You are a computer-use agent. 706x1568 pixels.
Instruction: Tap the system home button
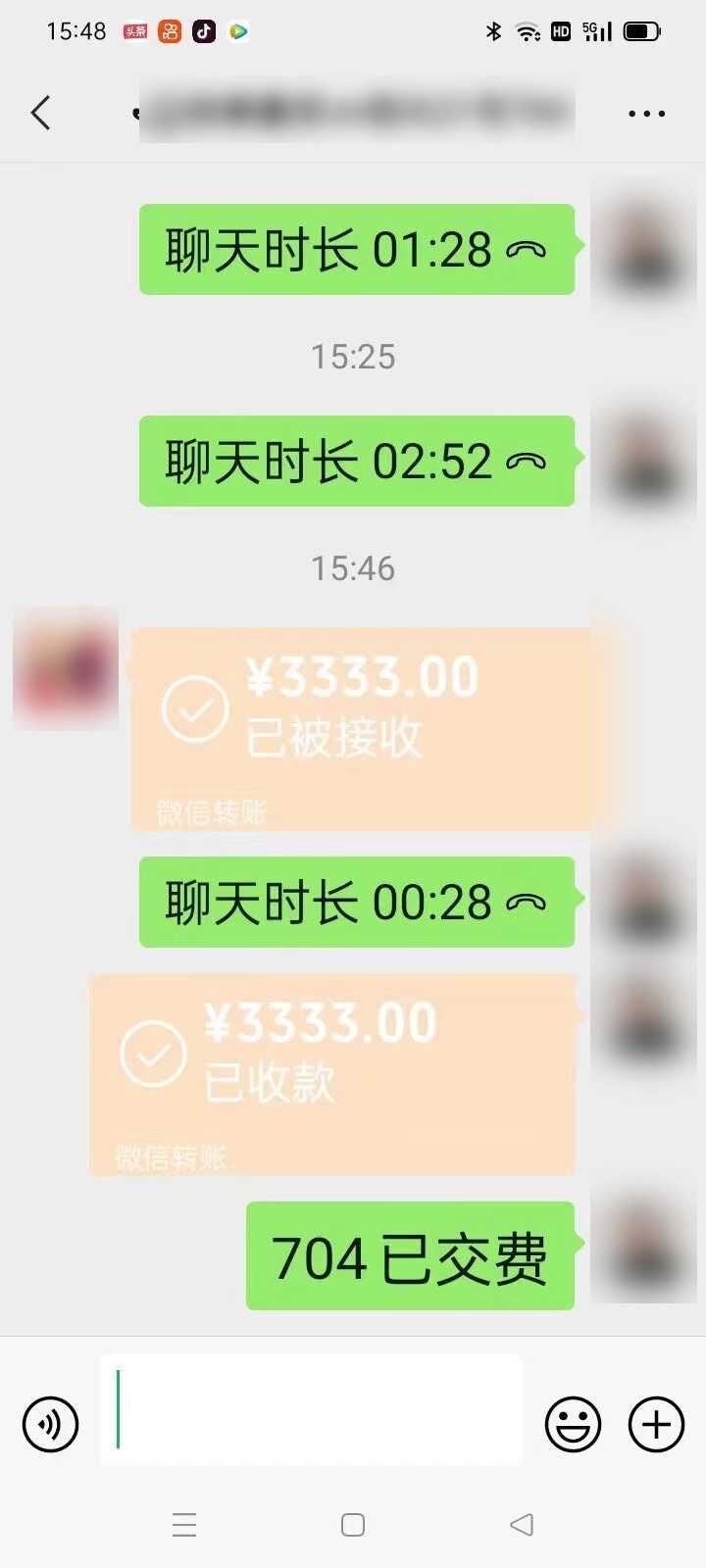pos(353,1525)
